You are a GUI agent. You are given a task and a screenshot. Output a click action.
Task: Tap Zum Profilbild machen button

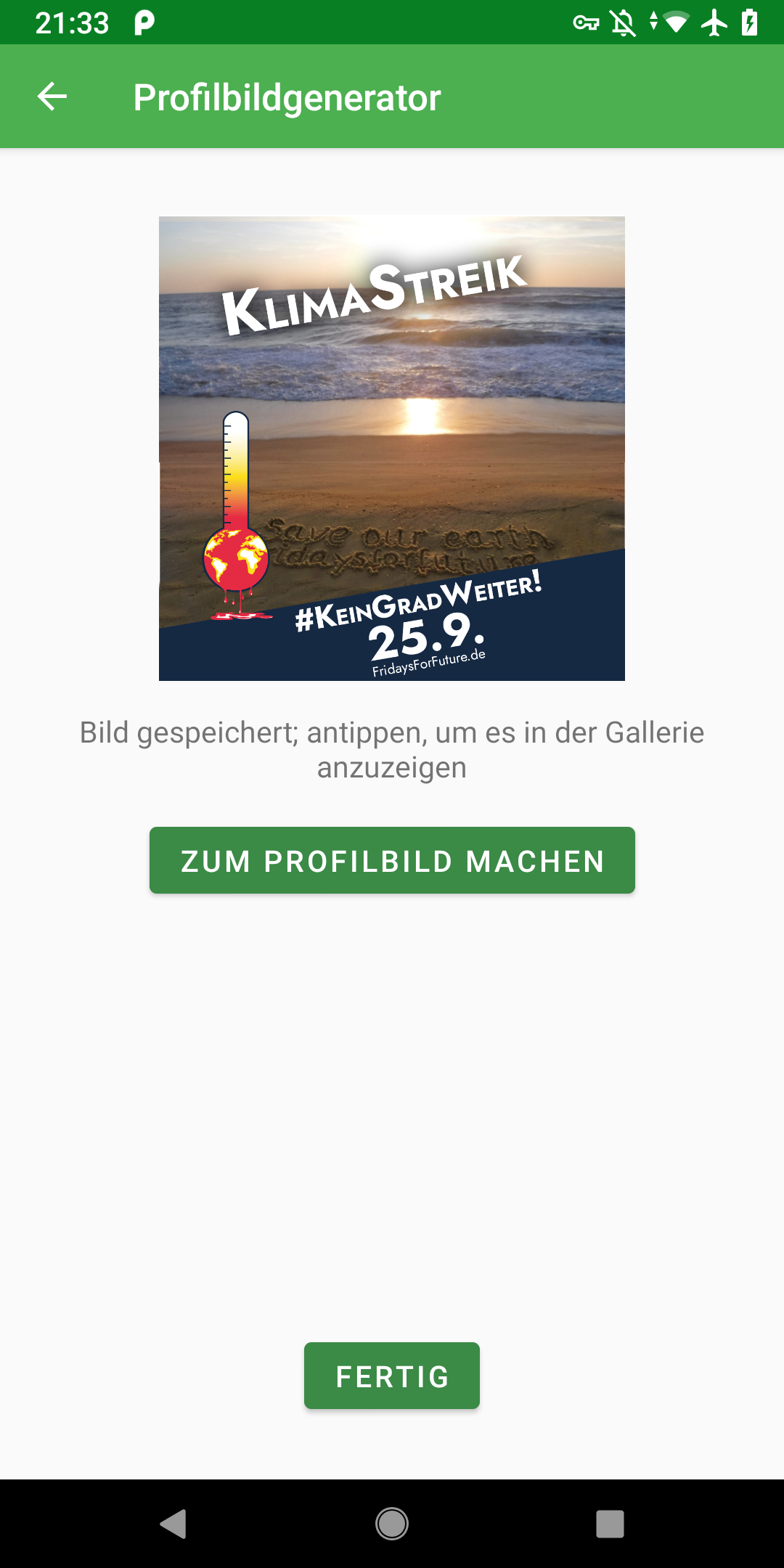392,860
